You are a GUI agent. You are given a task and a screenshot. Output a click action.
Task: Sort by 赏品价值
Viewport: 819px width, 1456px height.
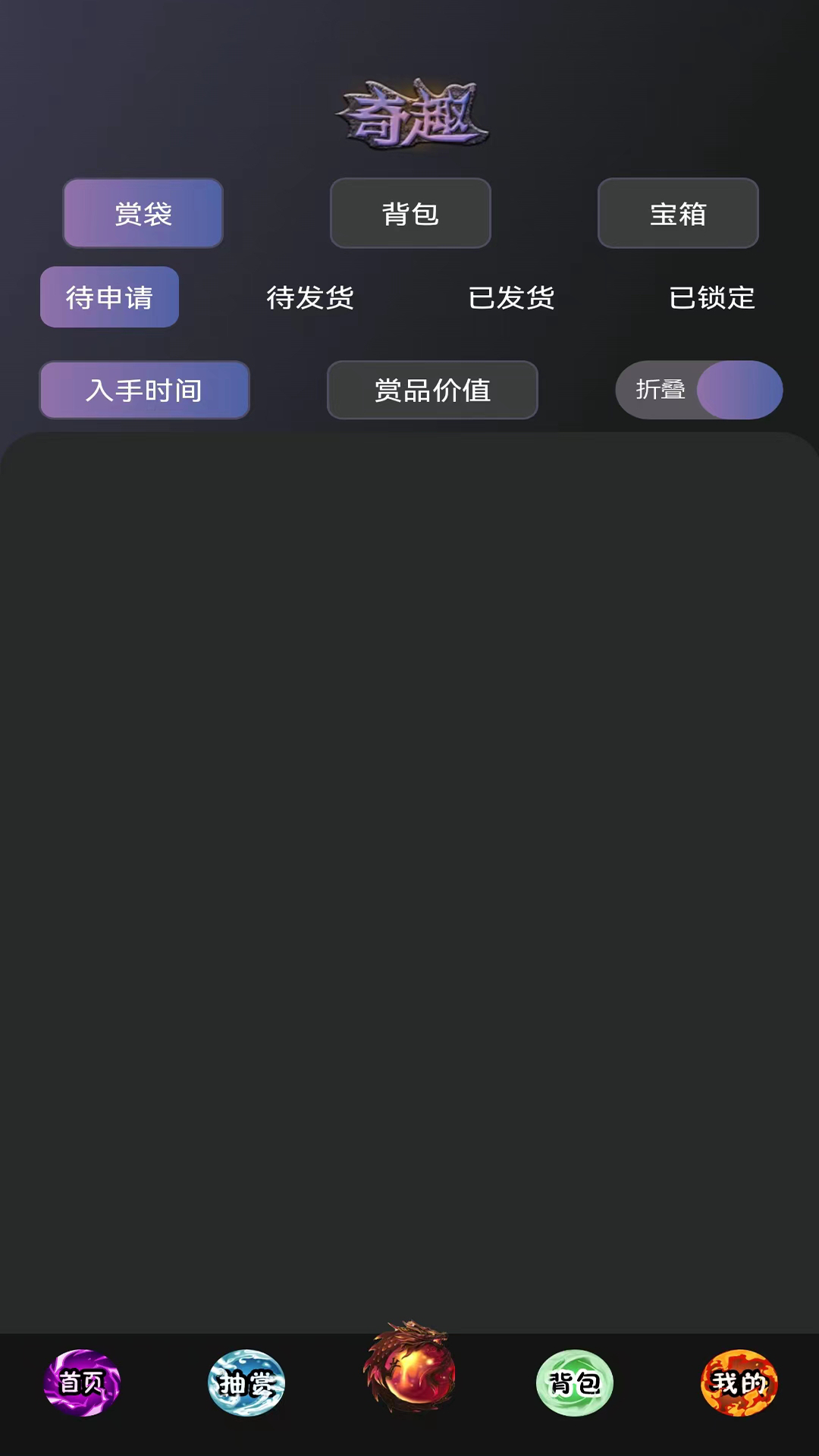(432, 390)
